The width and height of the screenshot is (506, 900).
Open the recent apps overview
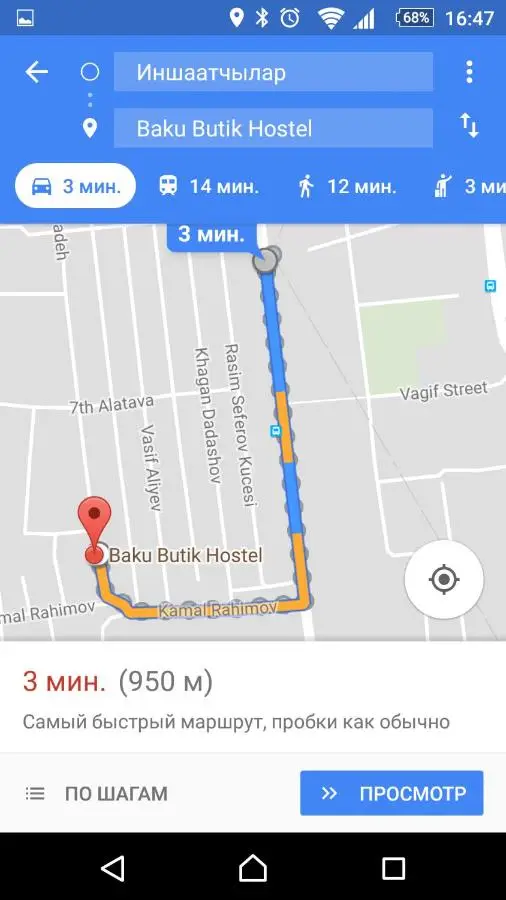point(394,867)
